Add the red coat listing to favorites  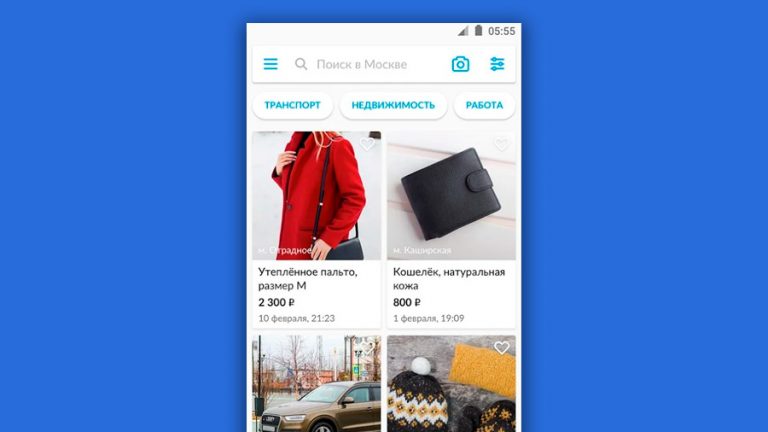(367, 145)
